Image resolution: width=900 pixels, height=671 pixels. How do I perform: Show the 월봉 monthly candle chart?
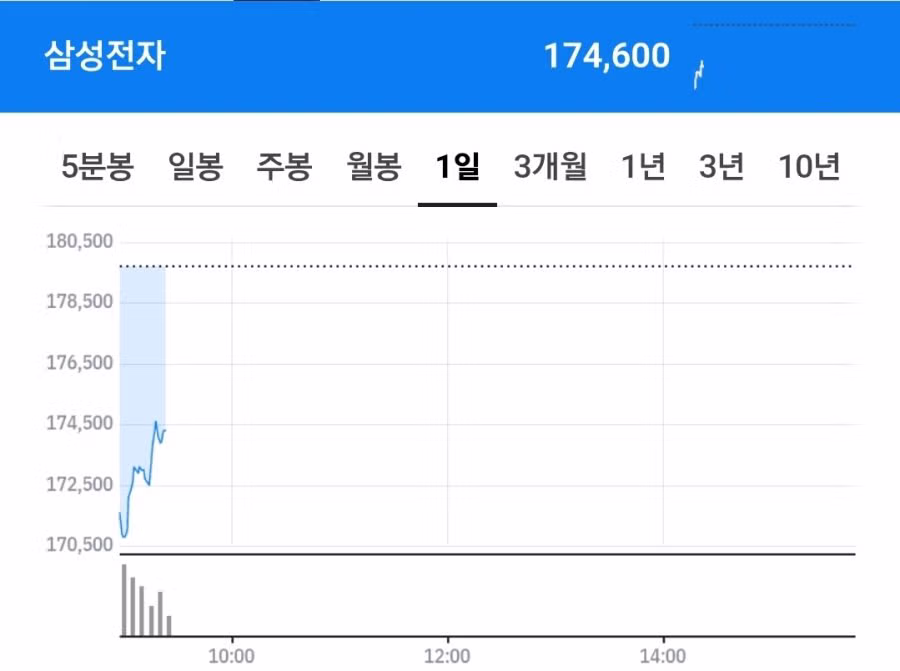pyautogui.click(x=373, y=166)
